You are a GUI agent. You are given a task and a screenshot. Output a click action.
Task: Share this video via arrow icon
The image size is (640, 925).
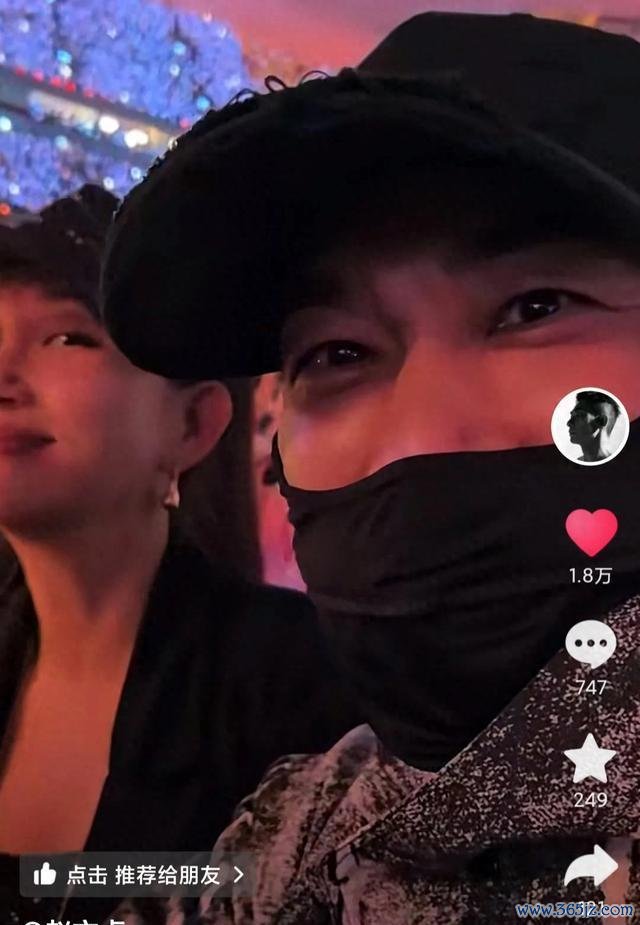591,866
